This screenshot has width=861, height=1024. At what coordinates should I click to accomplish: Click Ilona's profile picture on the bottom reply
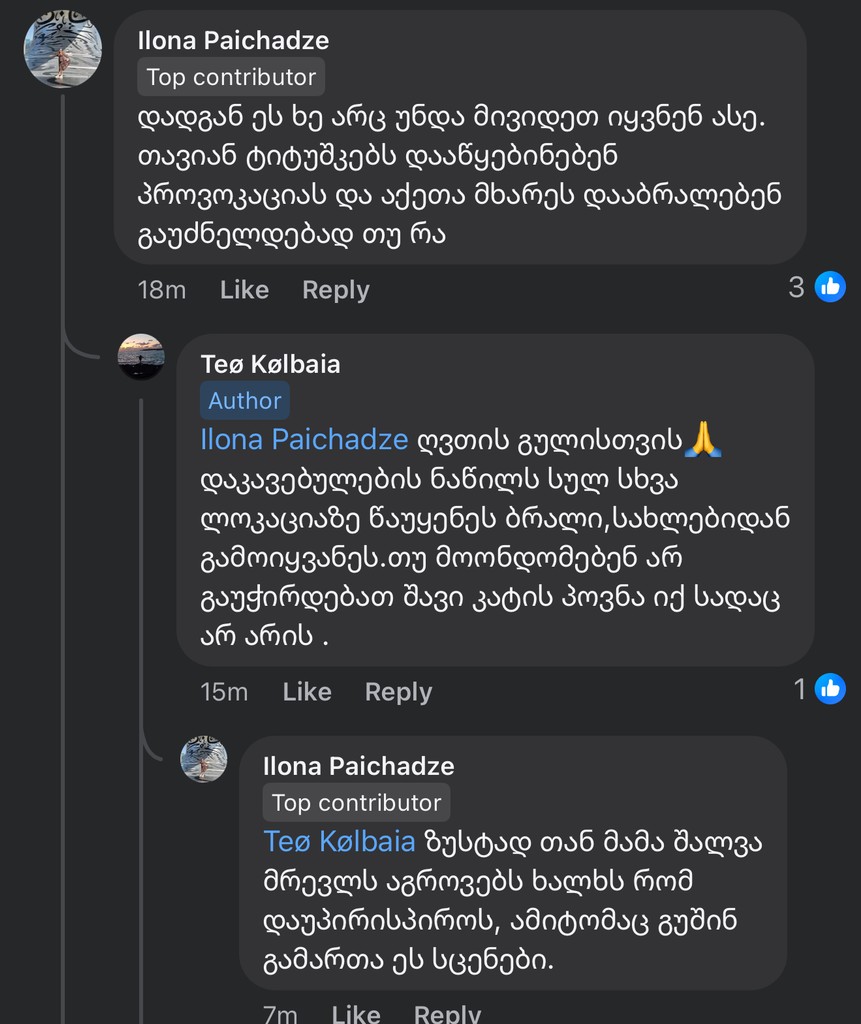coord(204,760)
